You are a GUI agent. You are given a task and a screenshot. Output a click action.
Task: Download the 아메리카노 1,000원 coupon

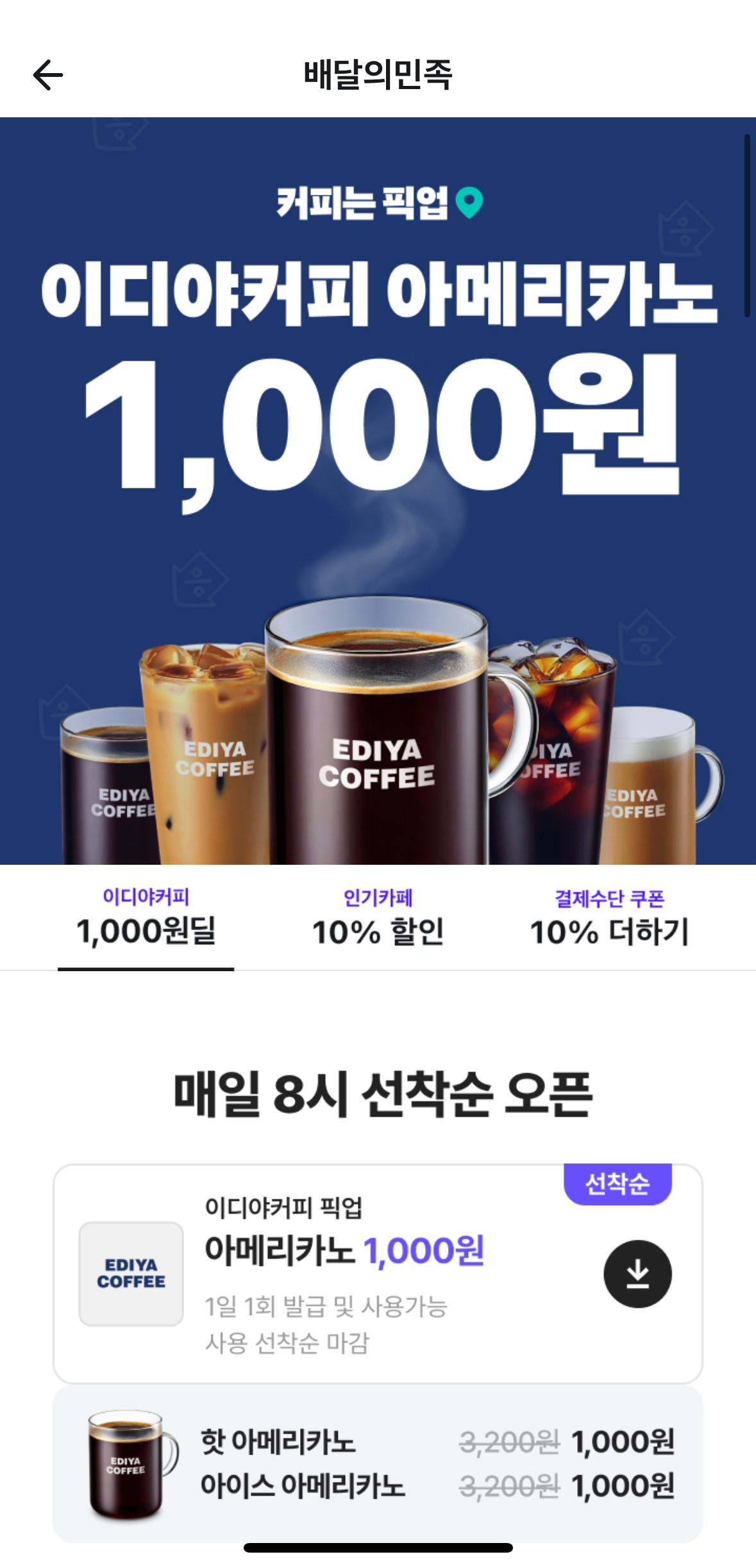point(637,1274)
